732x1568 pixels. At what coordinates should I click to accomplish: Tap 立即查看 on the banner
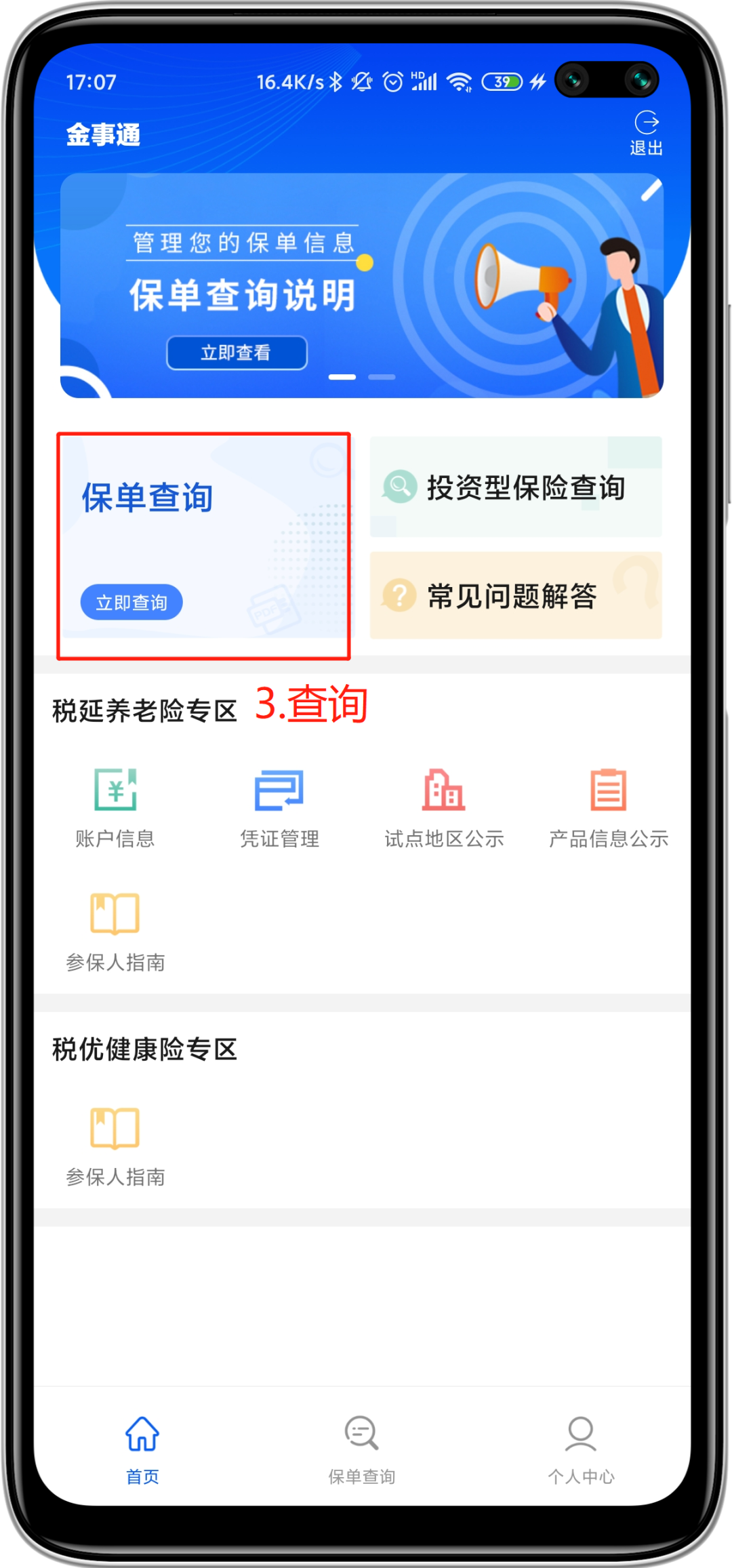tap(237, 353)
